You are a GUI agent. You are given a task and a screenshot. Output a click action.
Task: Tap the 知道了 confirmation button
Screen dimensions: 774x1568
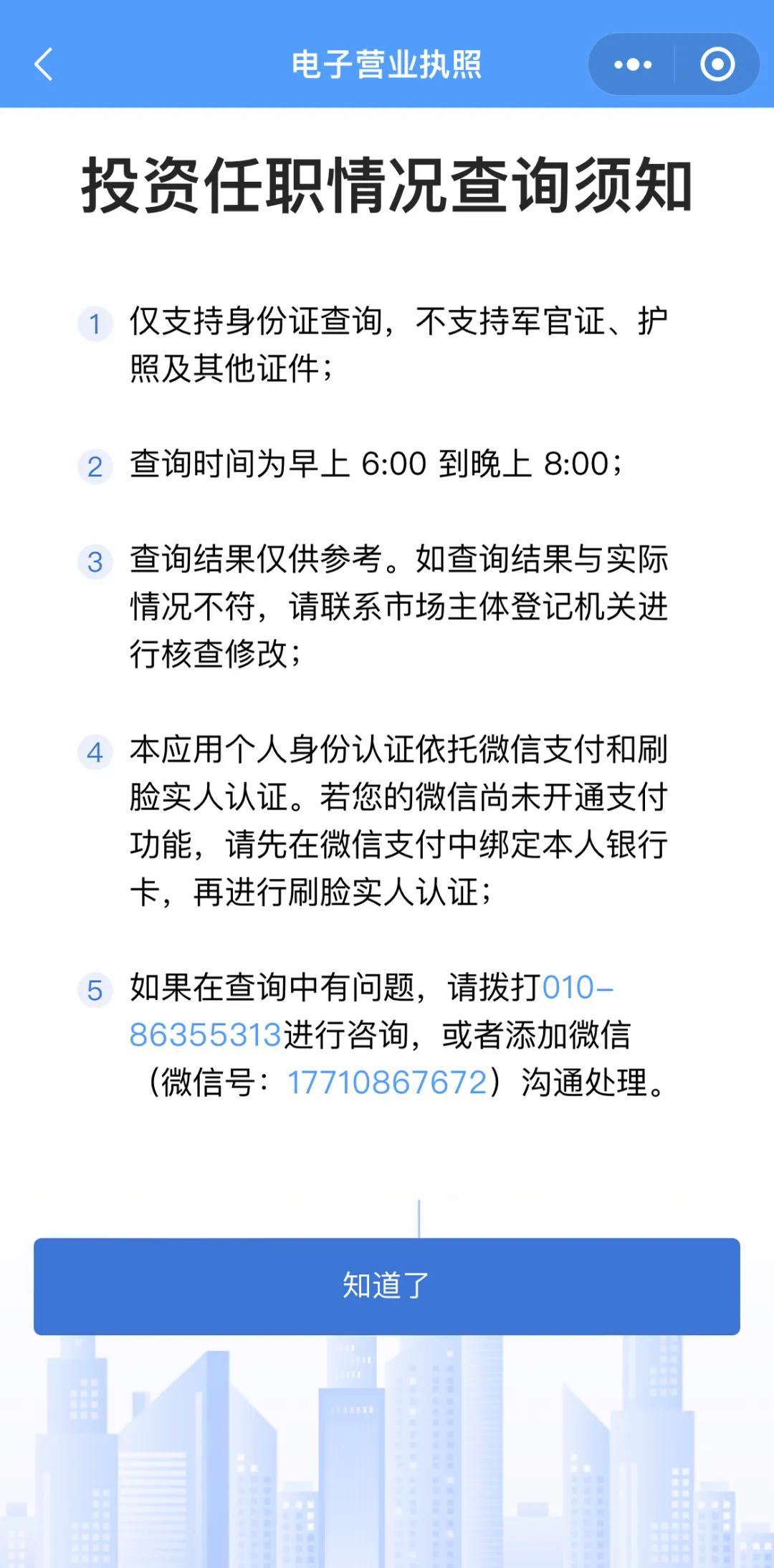point(387,1286)
